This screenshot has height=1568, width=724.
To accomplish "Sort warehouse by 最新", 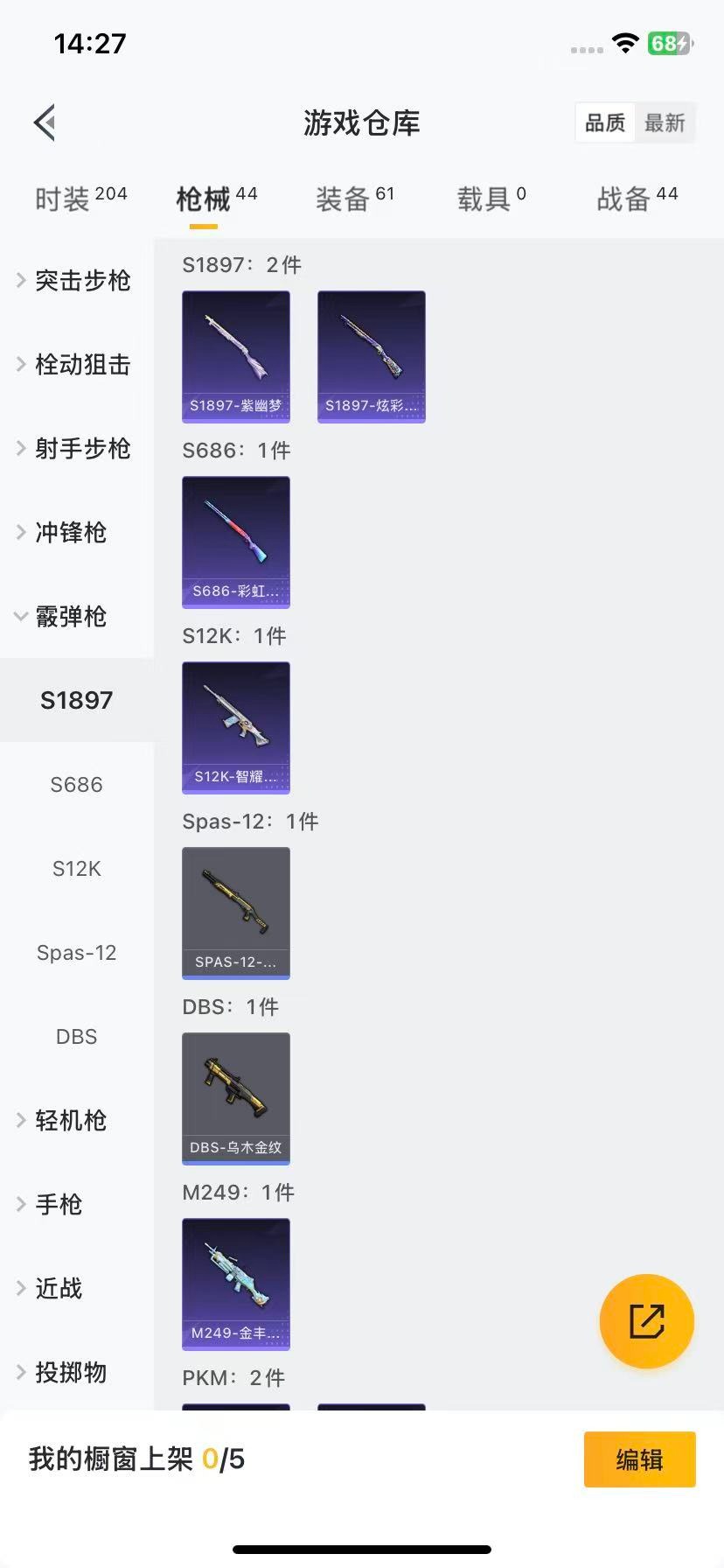I will [665, 122].
